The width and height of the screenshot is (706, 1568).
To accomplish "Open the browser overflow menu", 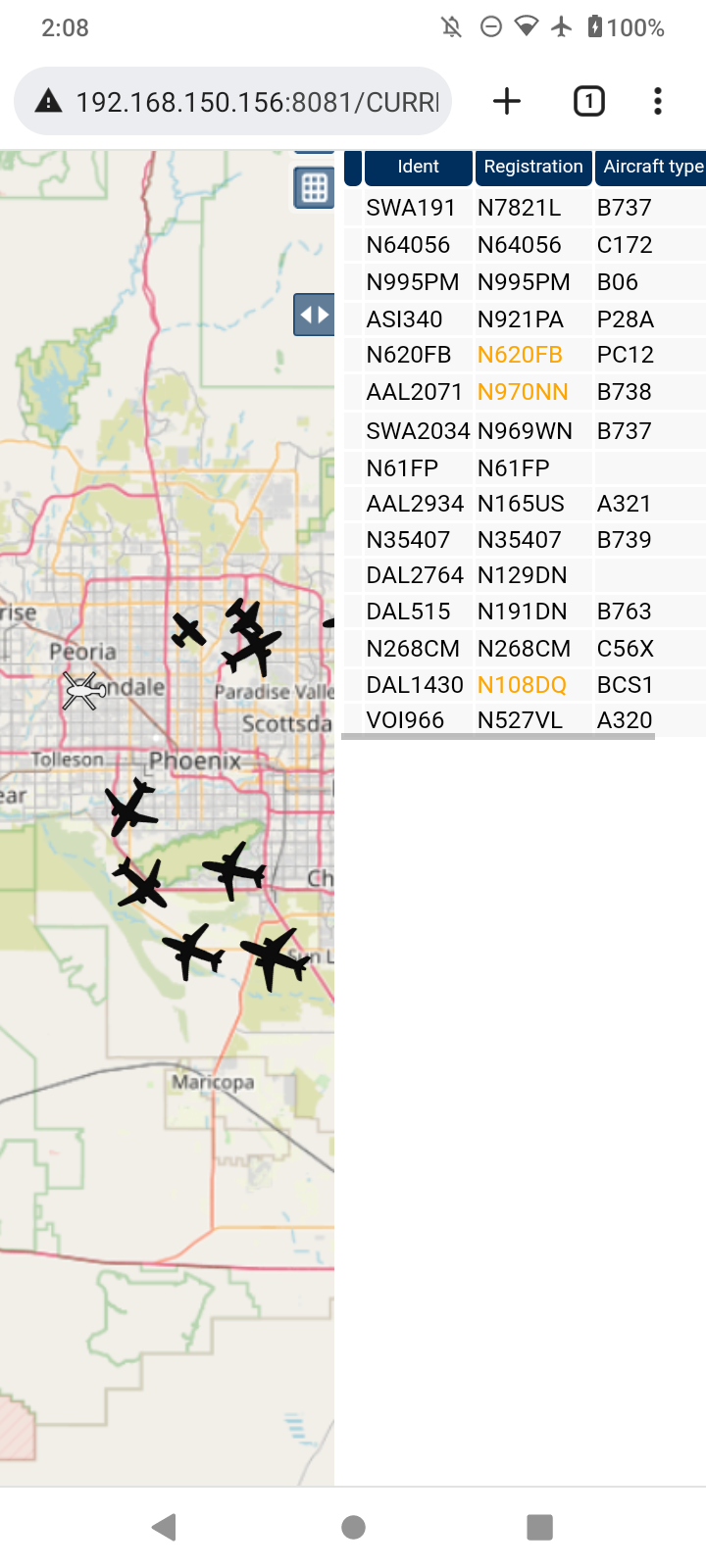I will [658, 101].
